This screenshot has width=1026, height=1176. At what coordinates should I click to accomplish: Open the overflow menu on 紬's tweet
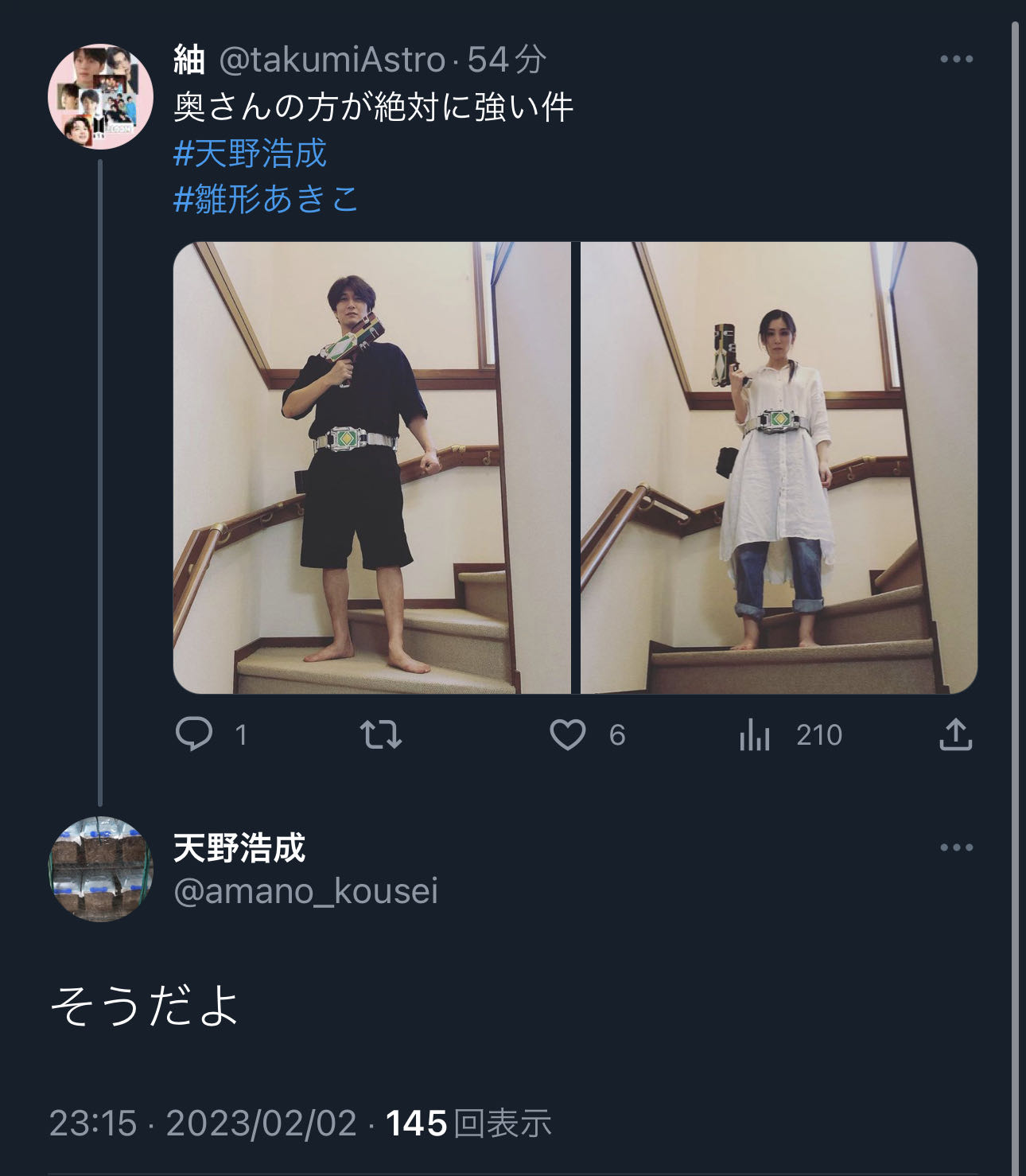(955, 59)
